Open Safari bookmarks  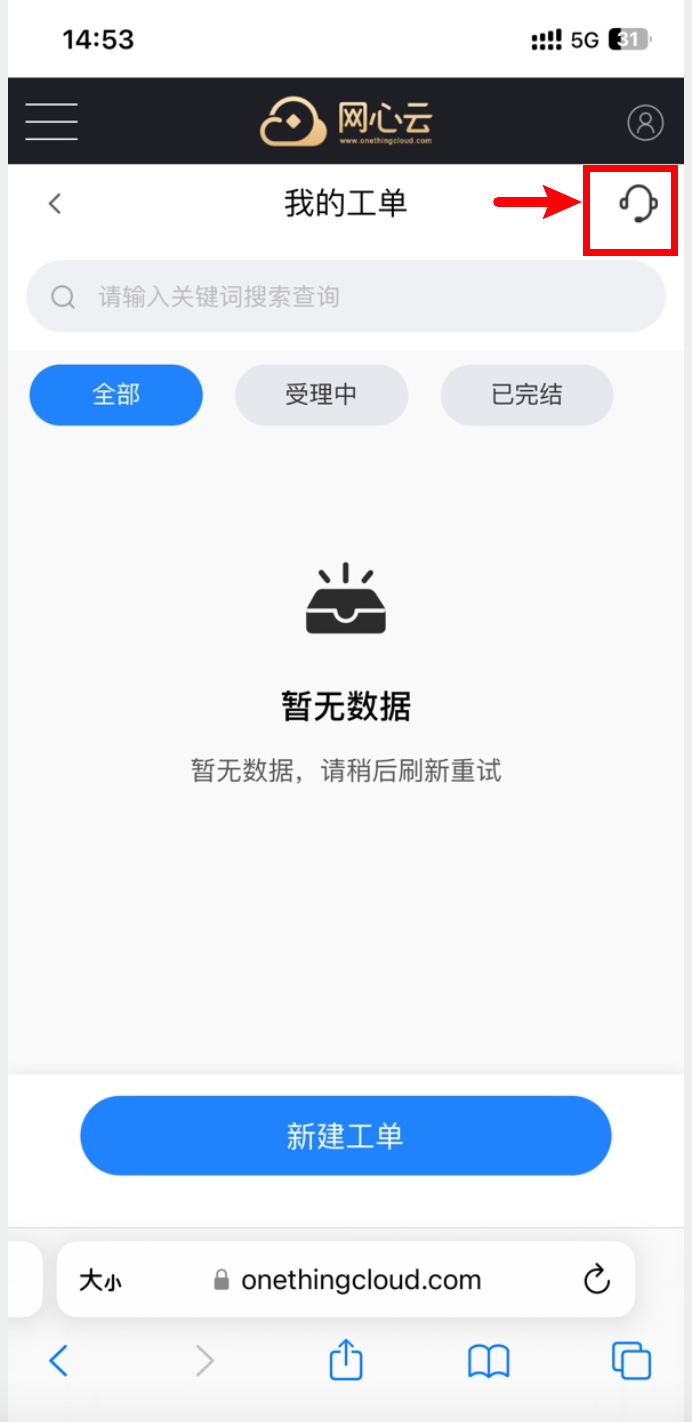coord(489,1361)
